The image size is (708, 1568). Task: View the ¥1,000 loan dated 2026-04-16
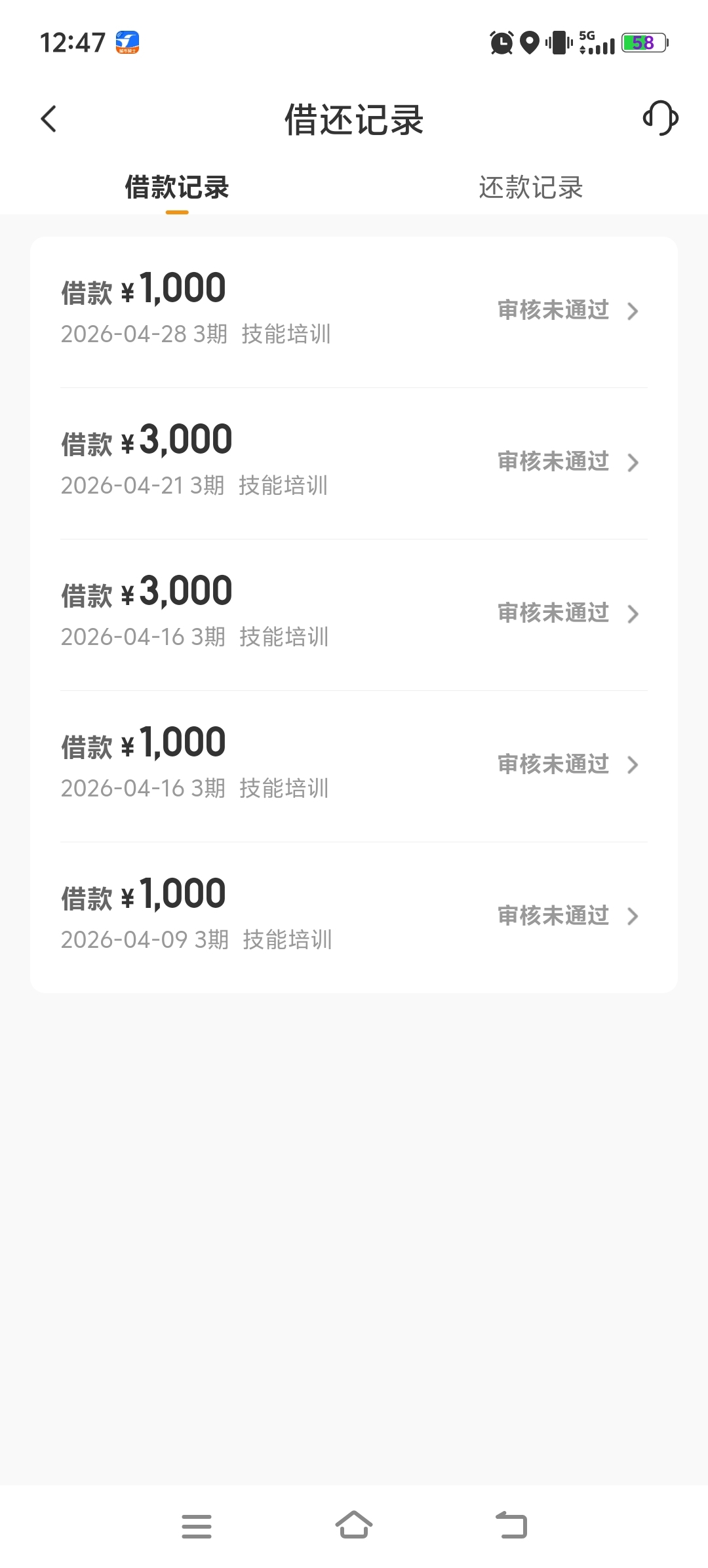[354, 764]
